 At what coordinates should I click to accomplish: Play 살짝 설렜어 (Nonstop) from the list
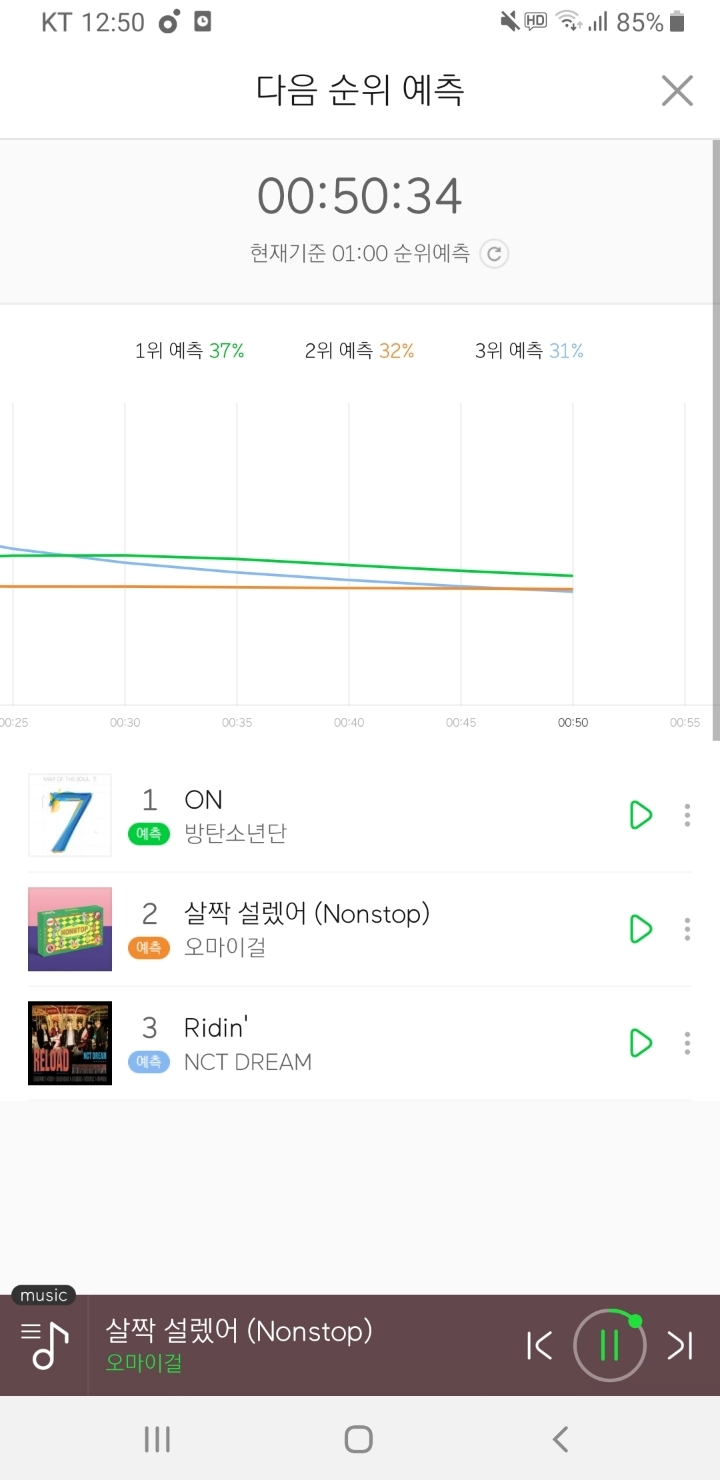pos(640,929)
